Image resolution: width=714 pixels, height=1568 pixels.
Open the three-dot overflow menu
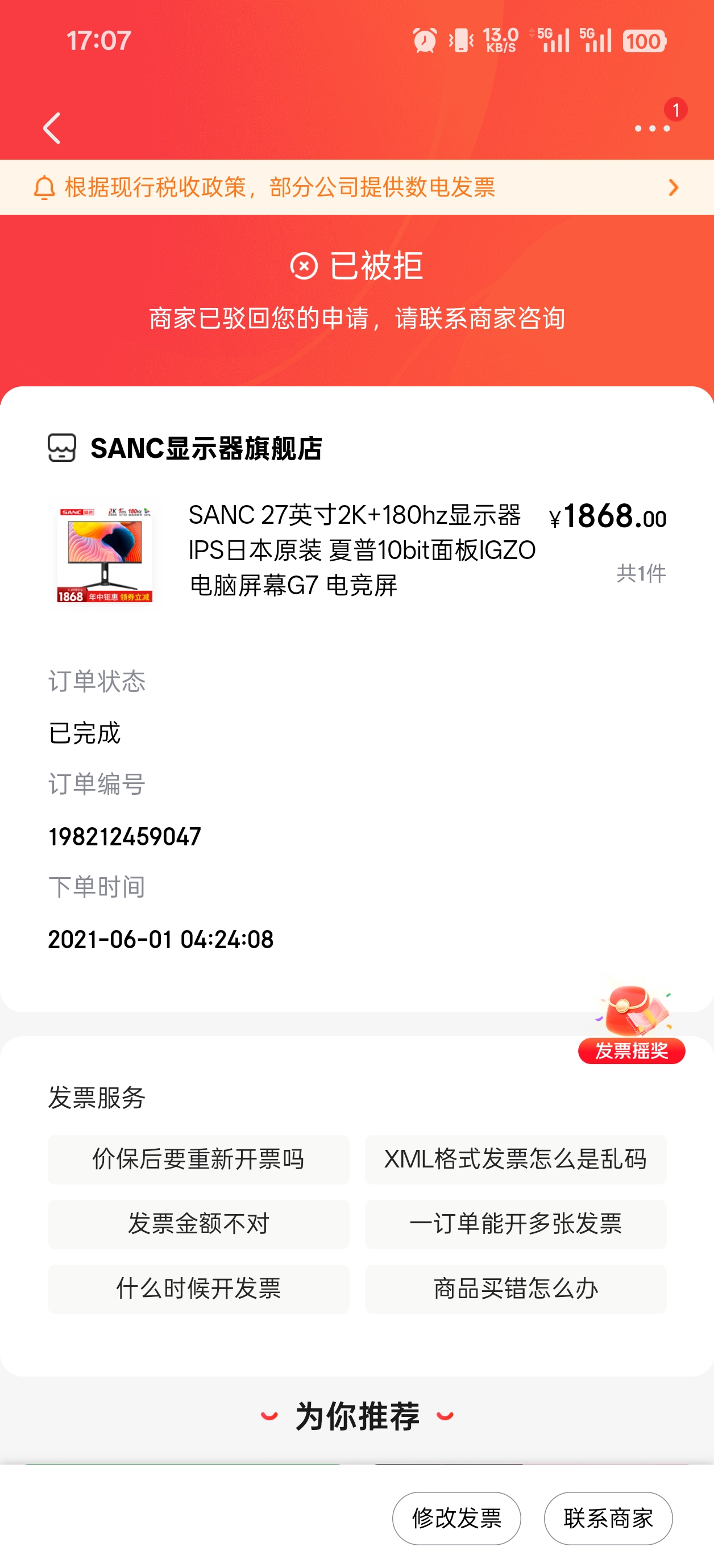652,128
